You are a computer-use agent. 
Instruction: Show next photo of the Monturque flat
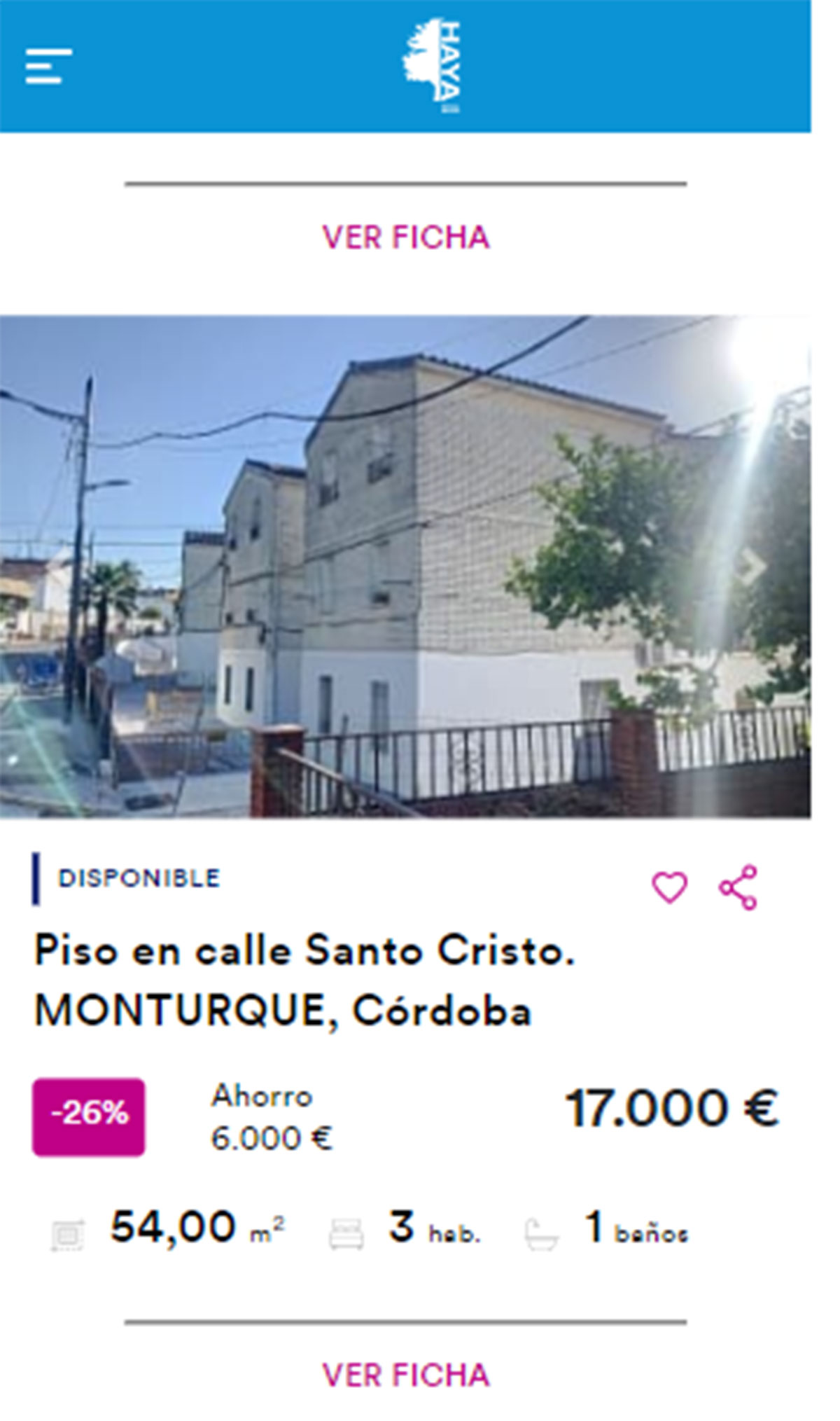coord(752,566)
